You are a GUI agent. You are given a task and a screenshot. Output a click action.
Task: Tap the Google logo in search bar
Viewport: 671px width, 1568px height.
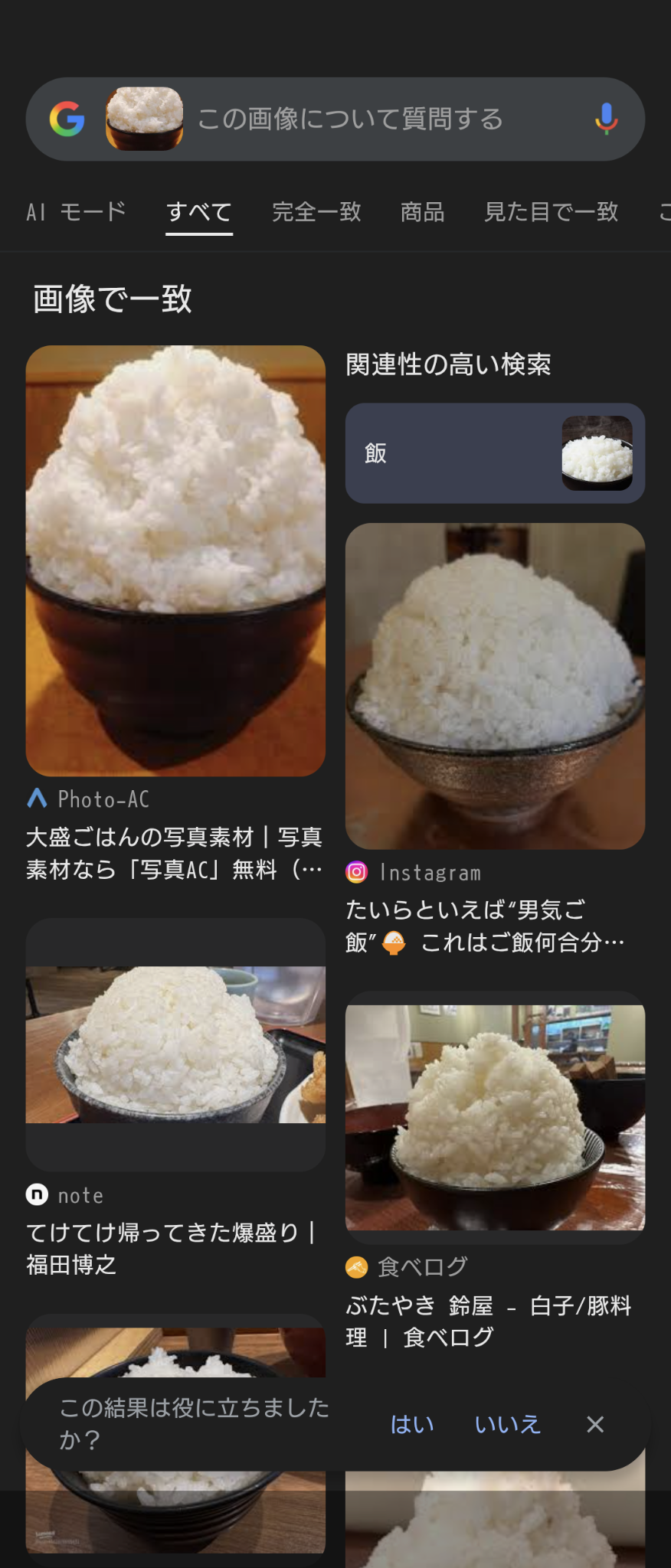[67, 119]
